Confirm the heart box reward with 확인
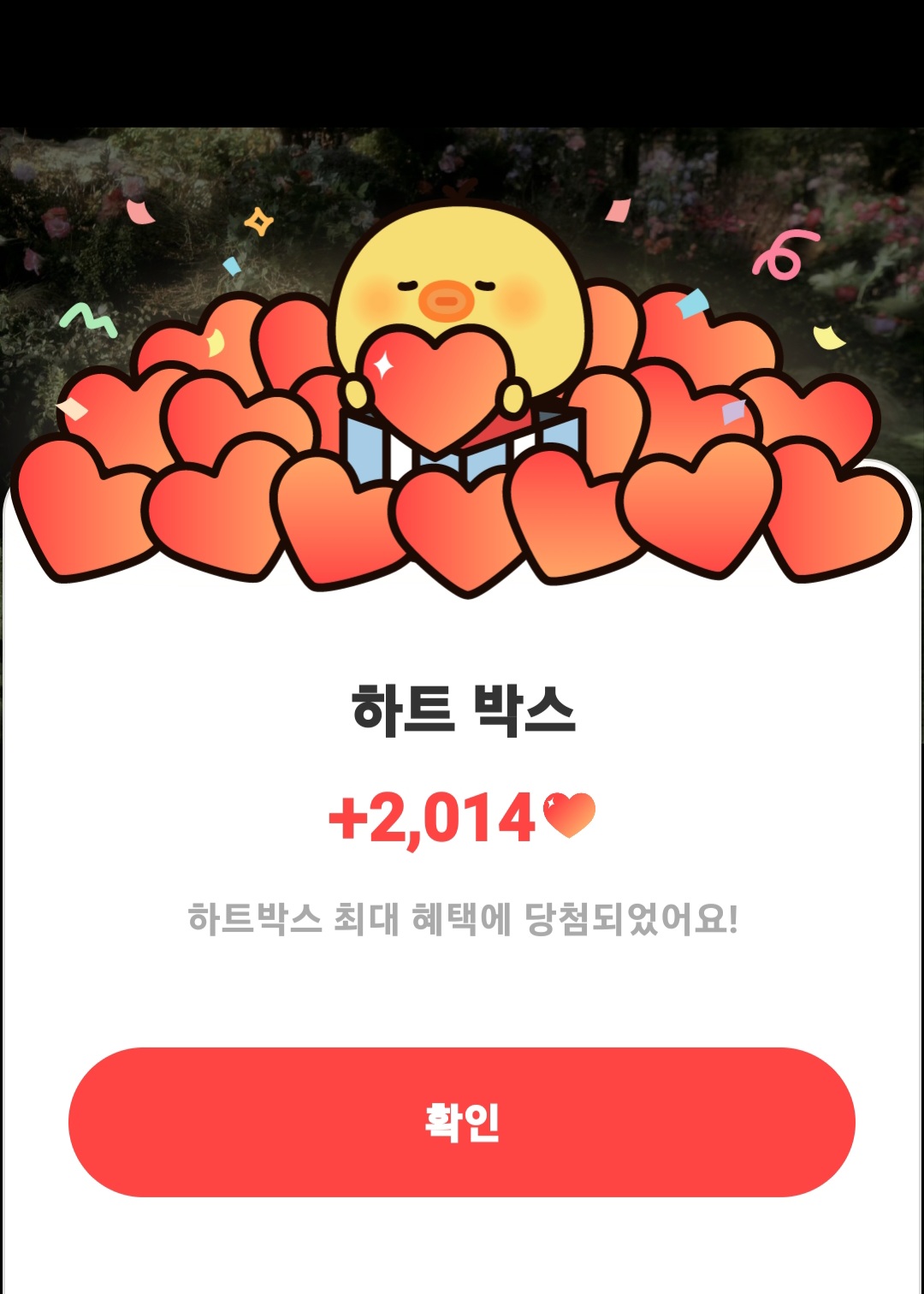This screenshot has width=924, height=1294. click(x=462, y=1121)
